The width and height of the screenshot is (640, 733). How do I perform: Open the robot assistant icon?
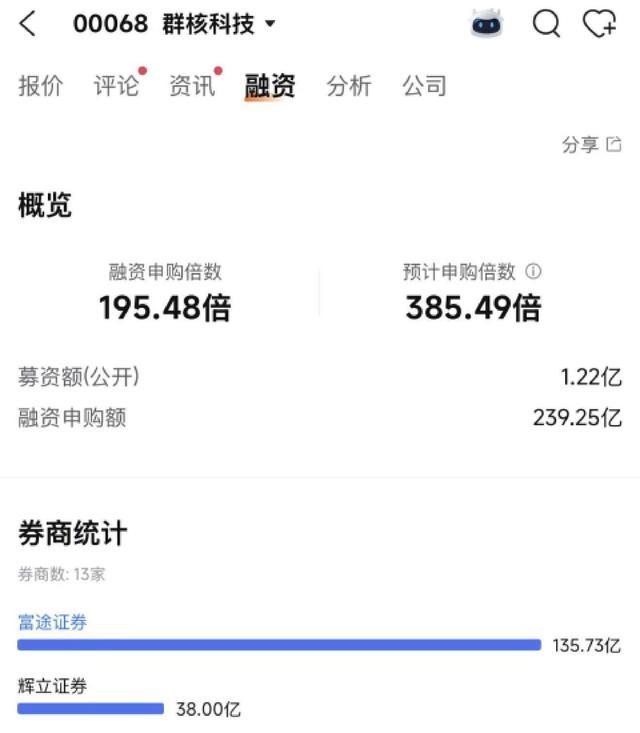[486, 24]
